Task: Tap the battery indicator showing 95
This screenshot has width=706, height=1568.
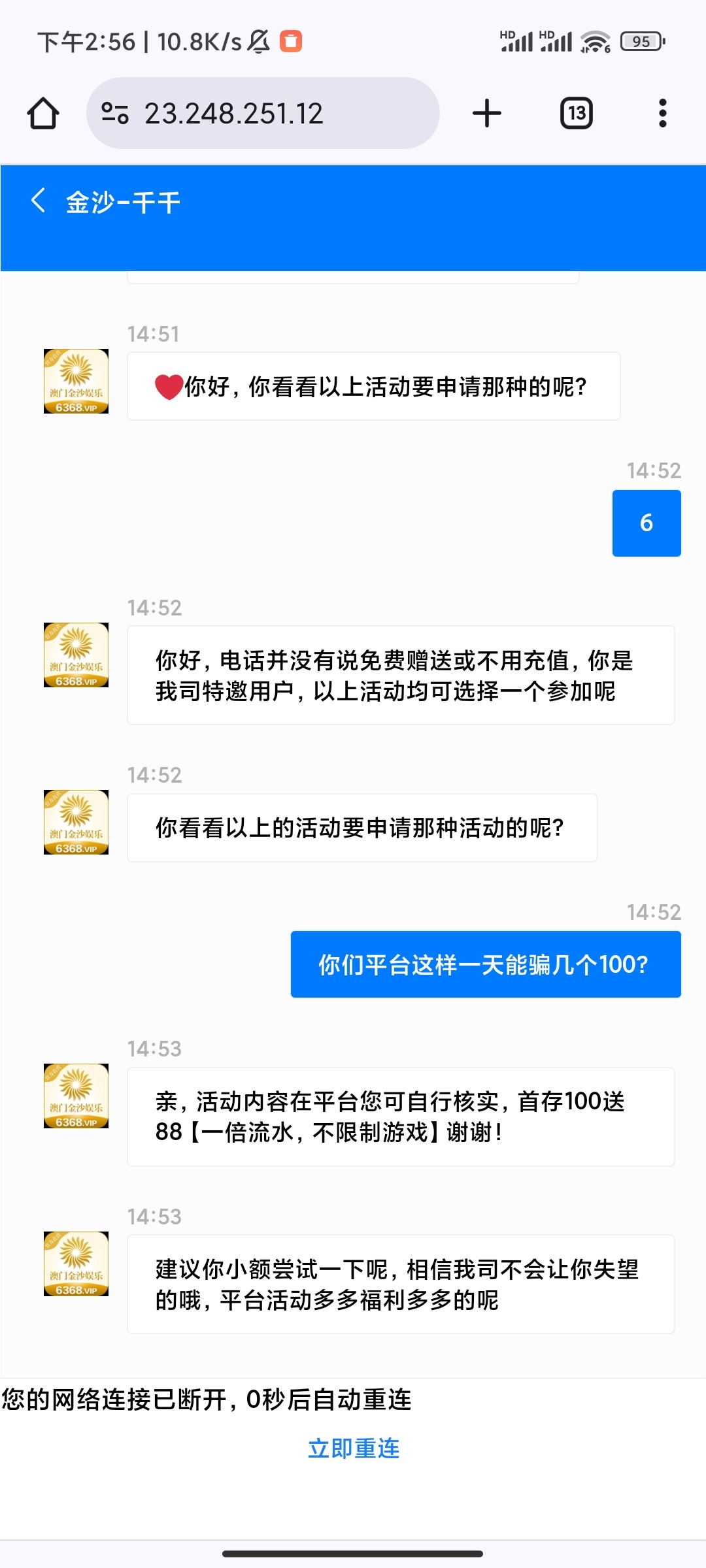Action: [x=639, y=41]
